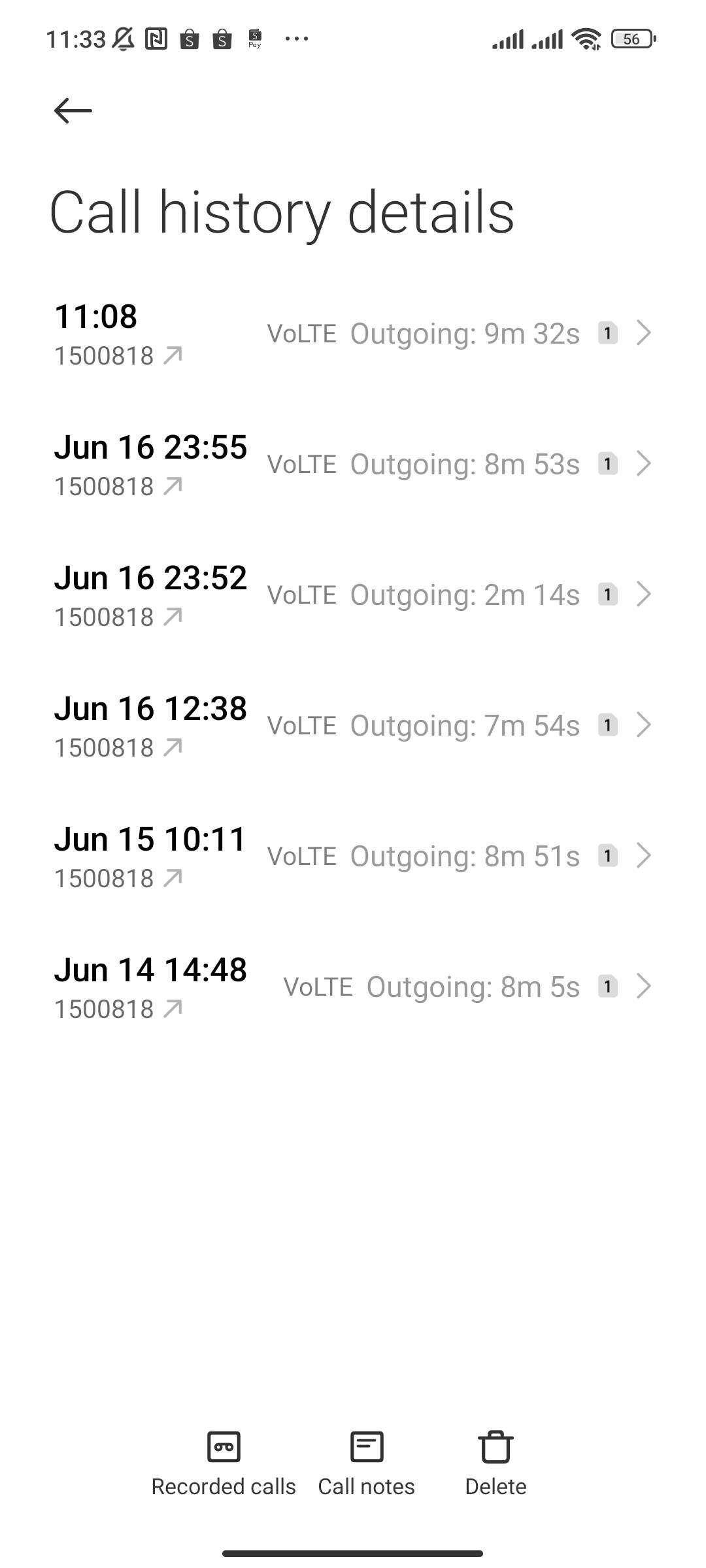Screen dimensions: 706x1568
Task: Open the Jun 16 23:52 call entry
Action: point(353,595)
